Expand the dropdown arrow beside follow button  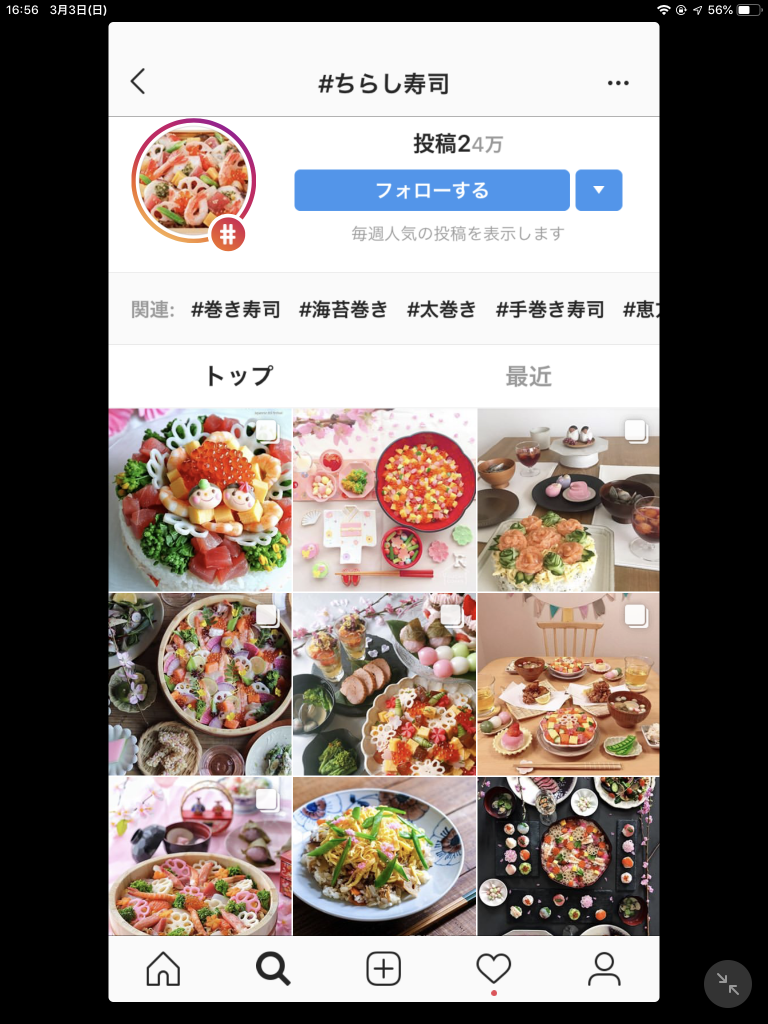[x=598, y=190]
